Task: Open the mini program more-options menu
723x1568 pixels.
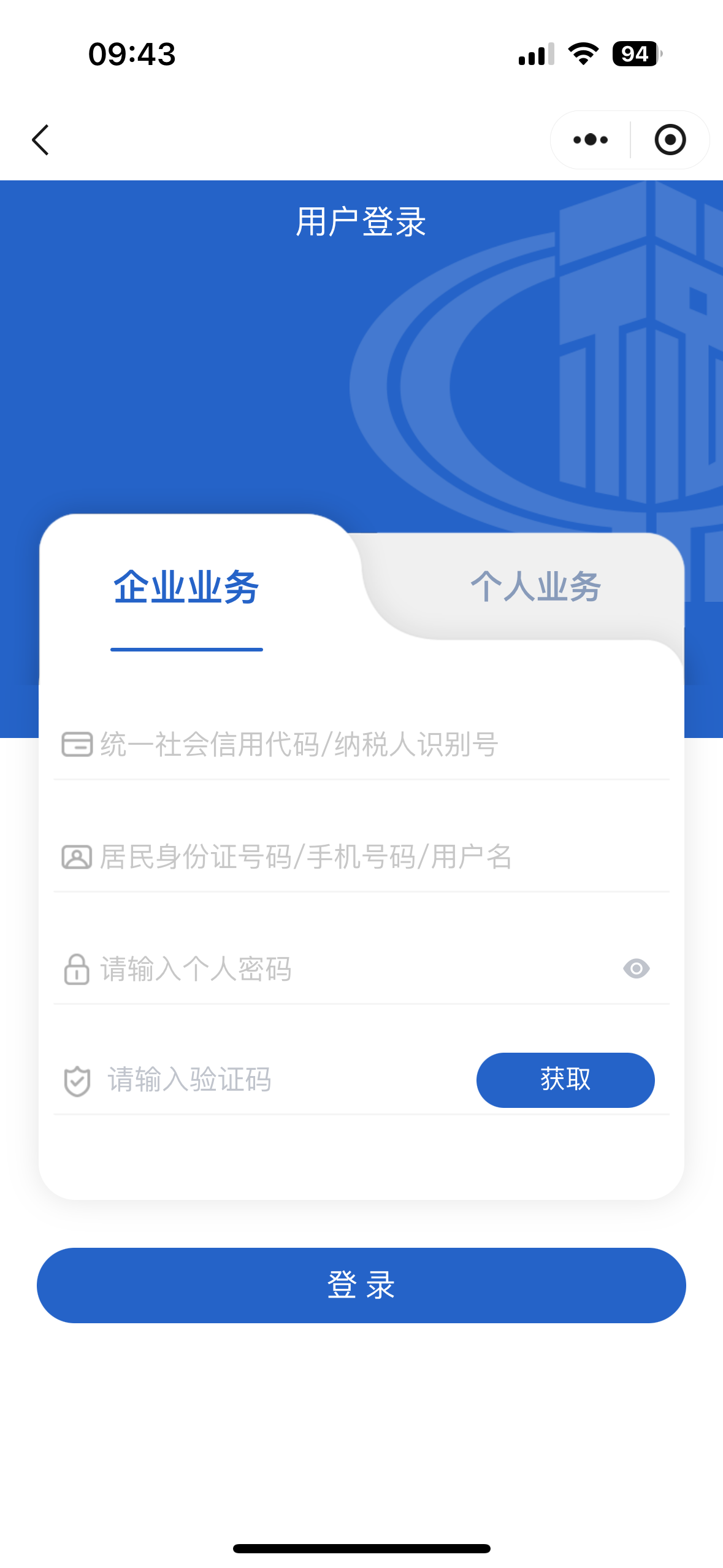Action: click(x=590, y=140)
